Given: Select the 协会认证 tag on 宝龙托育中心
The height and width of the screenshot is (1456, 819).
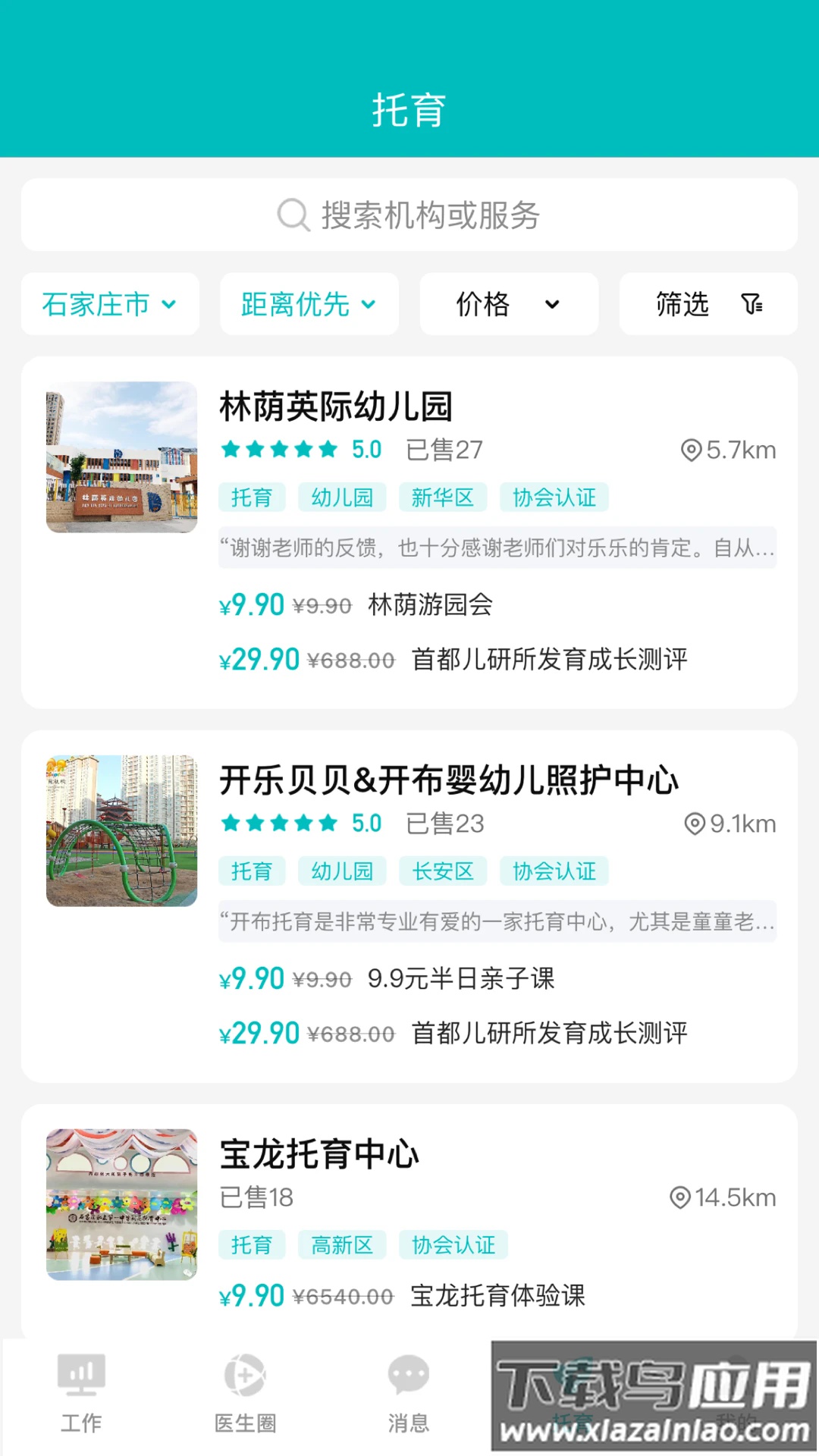Looking at the screenshot, I should (x=453, y=1244).
